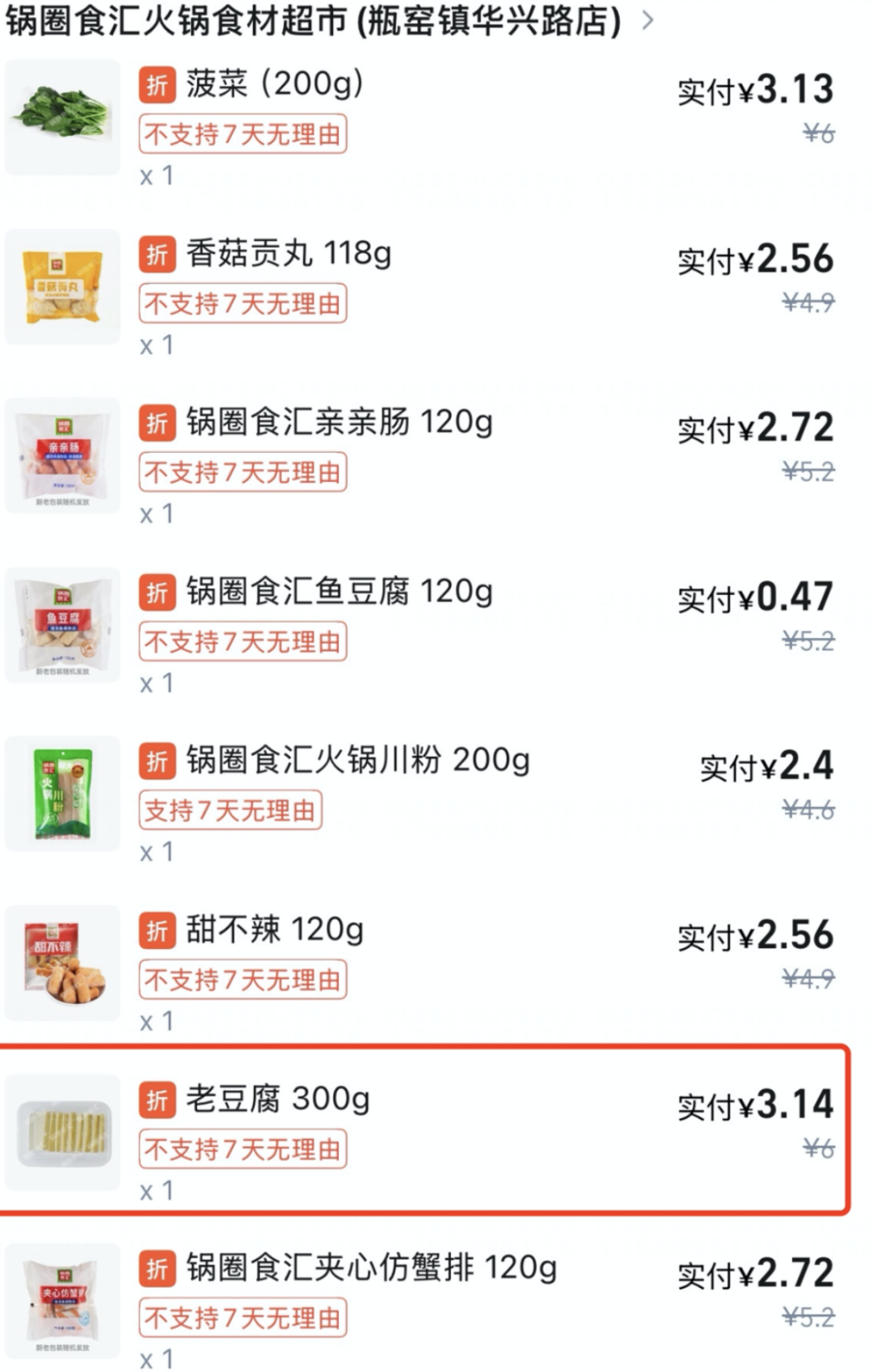Open the 锅圈食汇火锅食材超市 store page
Screen dimensions: 873x1372
314,22
